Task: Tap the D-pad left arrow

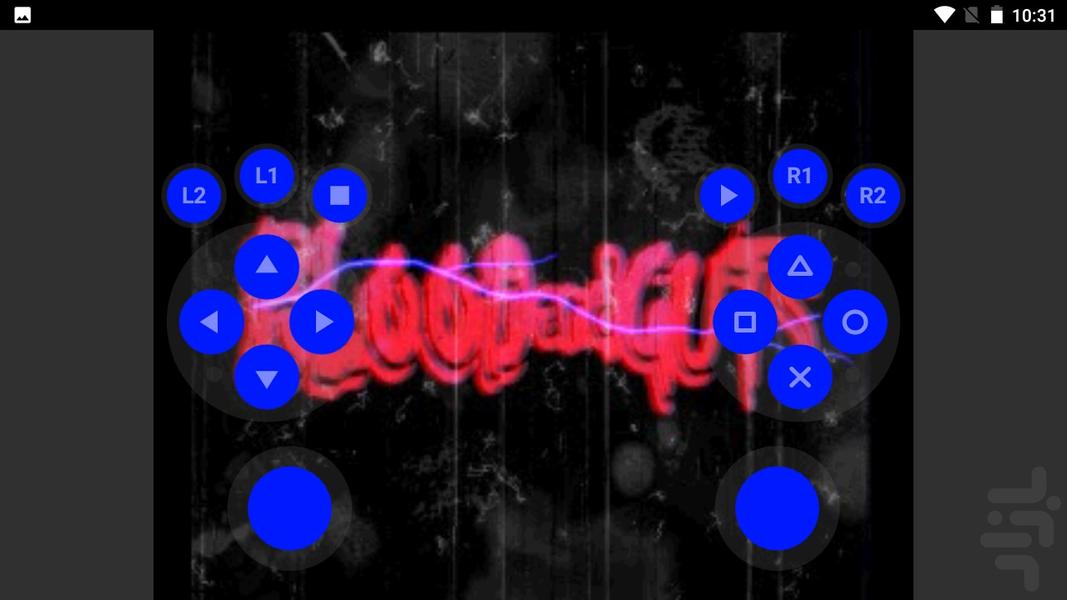Action: coord(211,322)
